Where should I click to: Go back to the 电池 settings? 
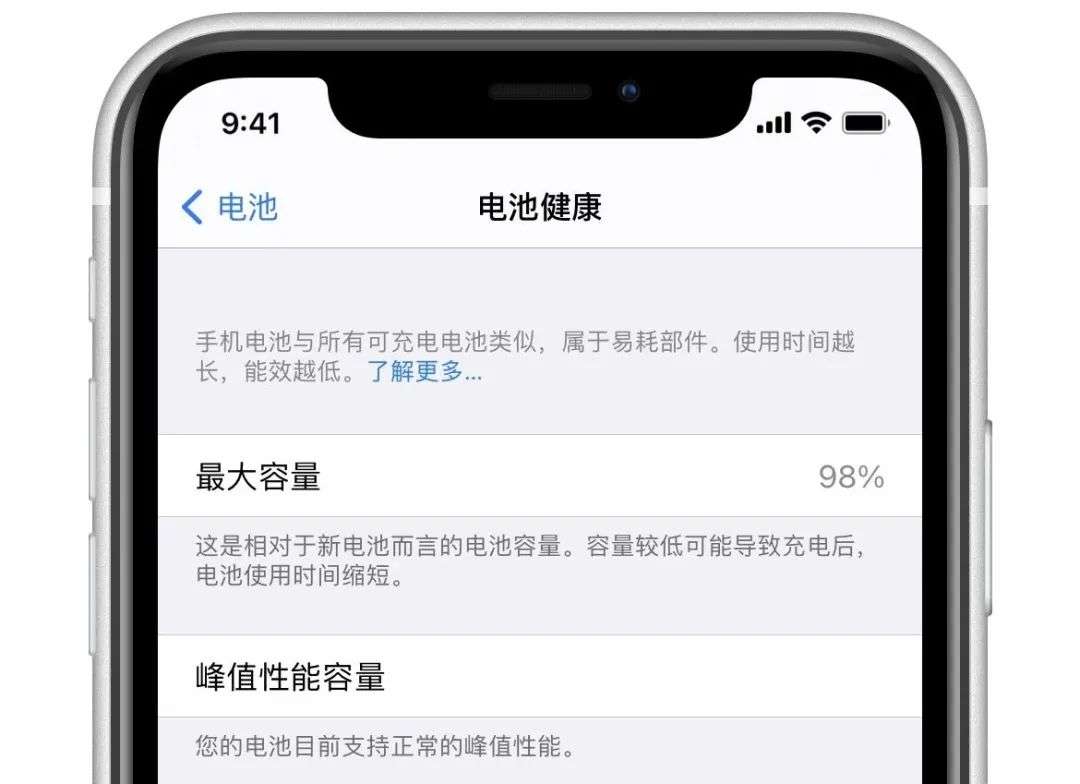tap(230, 207)
